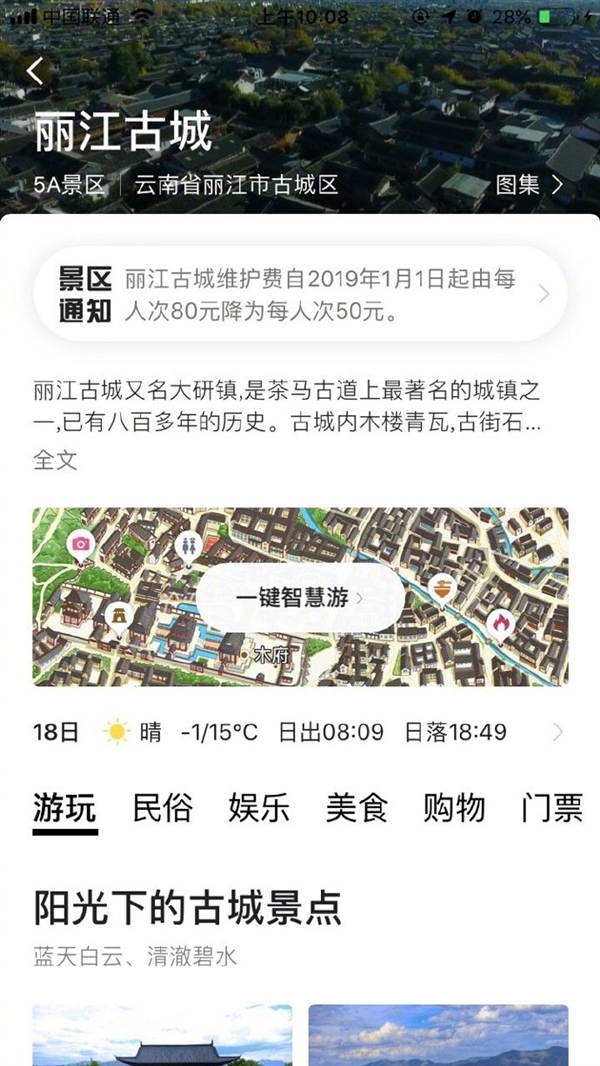
Task: Open the 图集 photo gallery
Action: click(529, 184)
